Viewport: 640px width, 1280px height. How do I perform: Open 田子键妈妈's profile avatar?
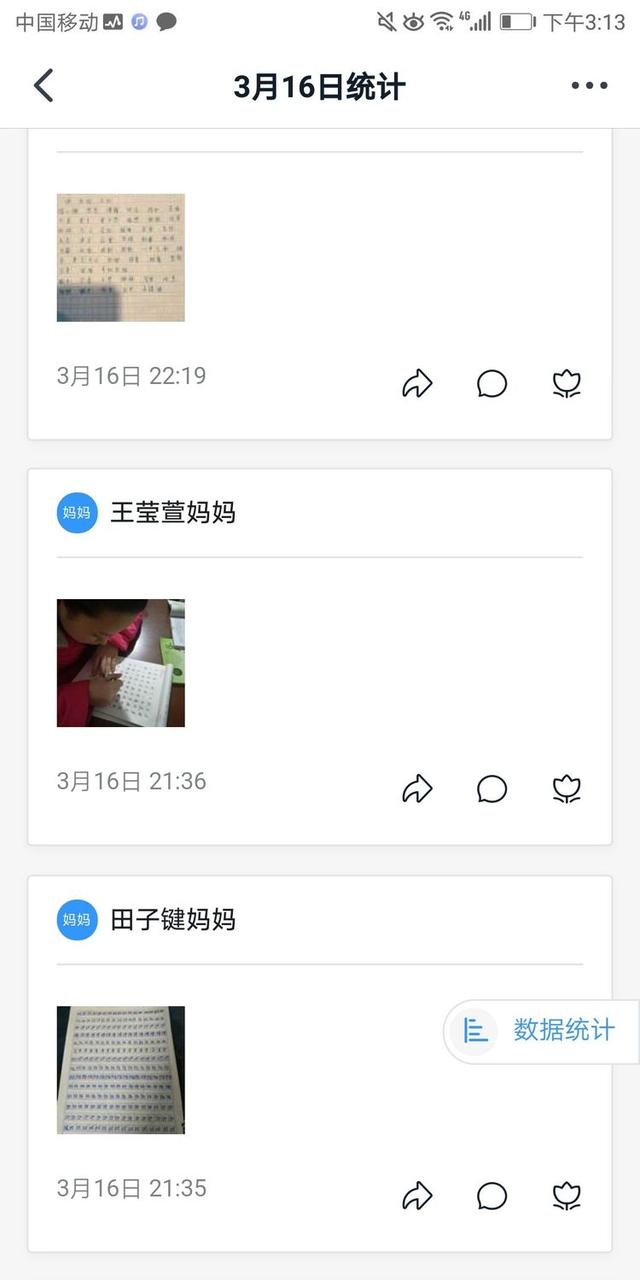(x=77, y=920)
